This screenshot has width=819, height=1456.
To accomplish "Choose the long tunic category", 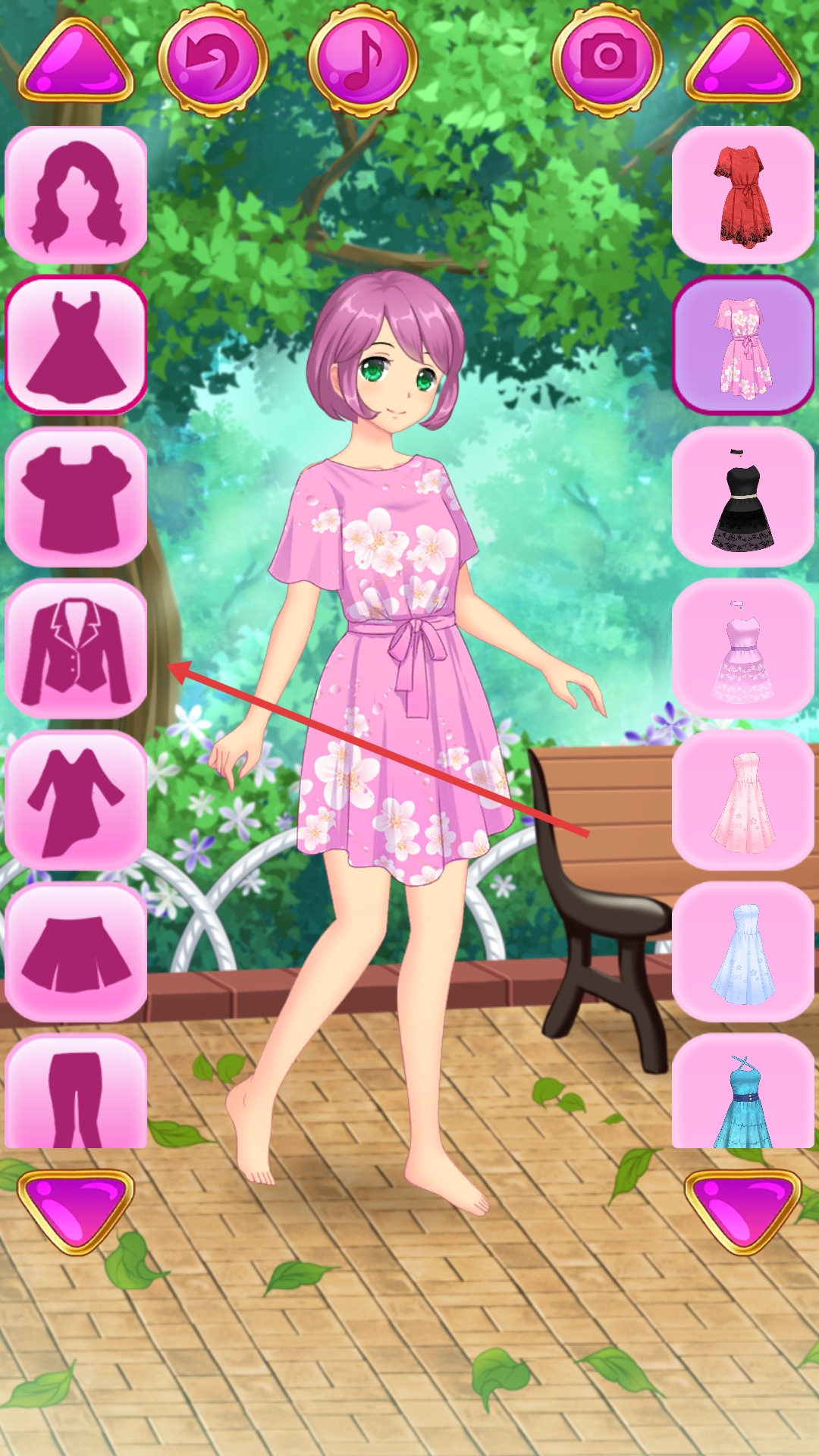I will point(76,800).
